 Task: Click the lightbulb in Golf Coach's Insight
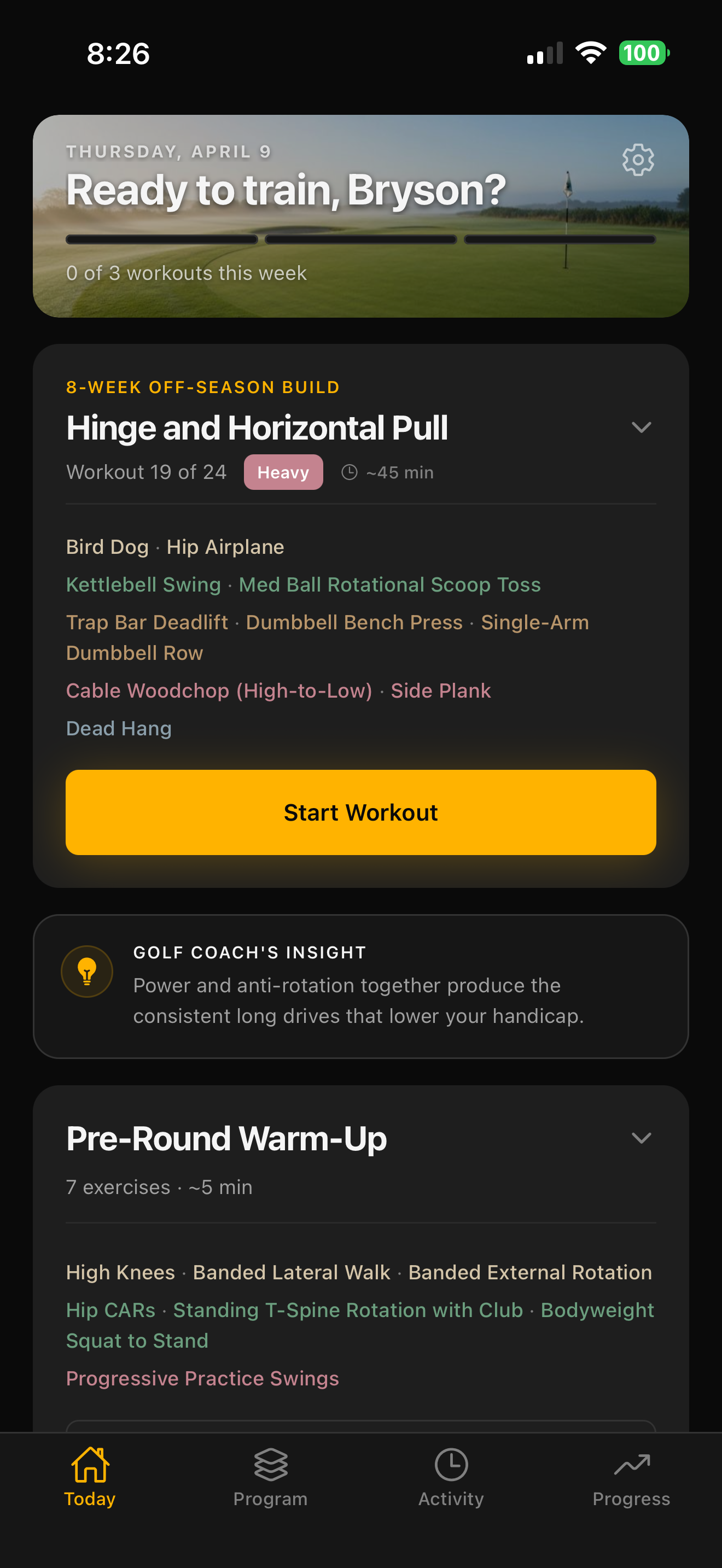point(87,972)
